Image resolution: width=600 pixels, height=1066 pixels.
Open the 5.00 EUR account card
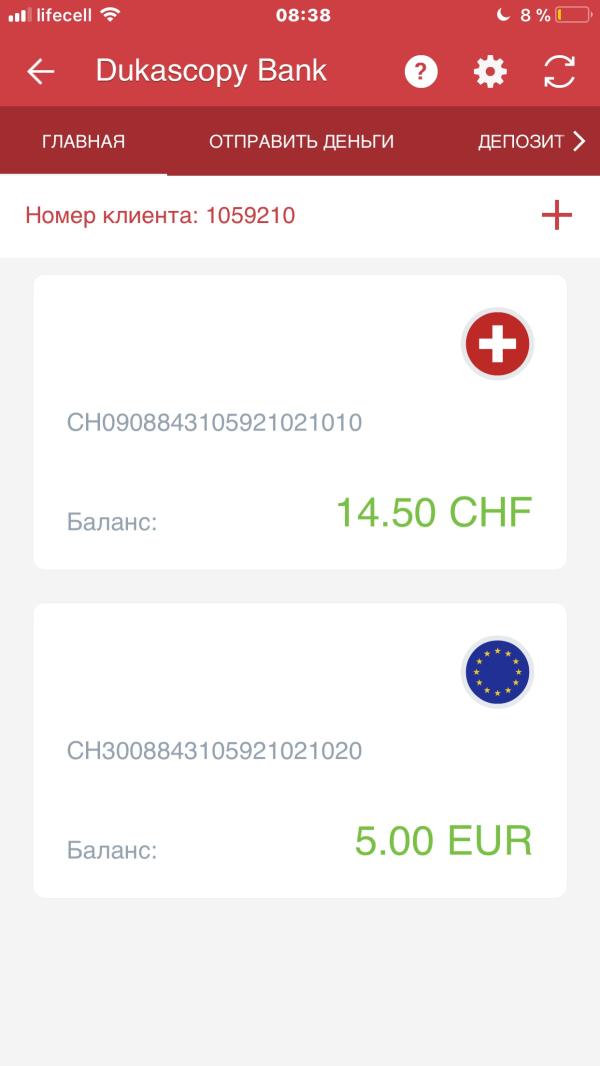300,750
